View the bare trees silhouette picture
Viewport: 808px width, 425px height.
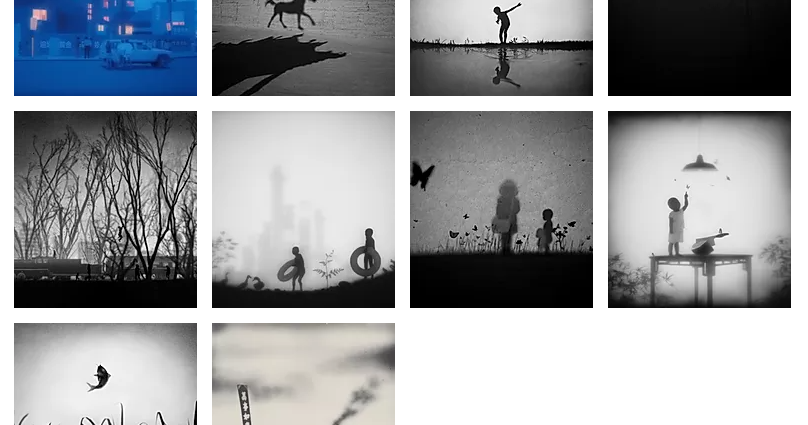point(105,209)
